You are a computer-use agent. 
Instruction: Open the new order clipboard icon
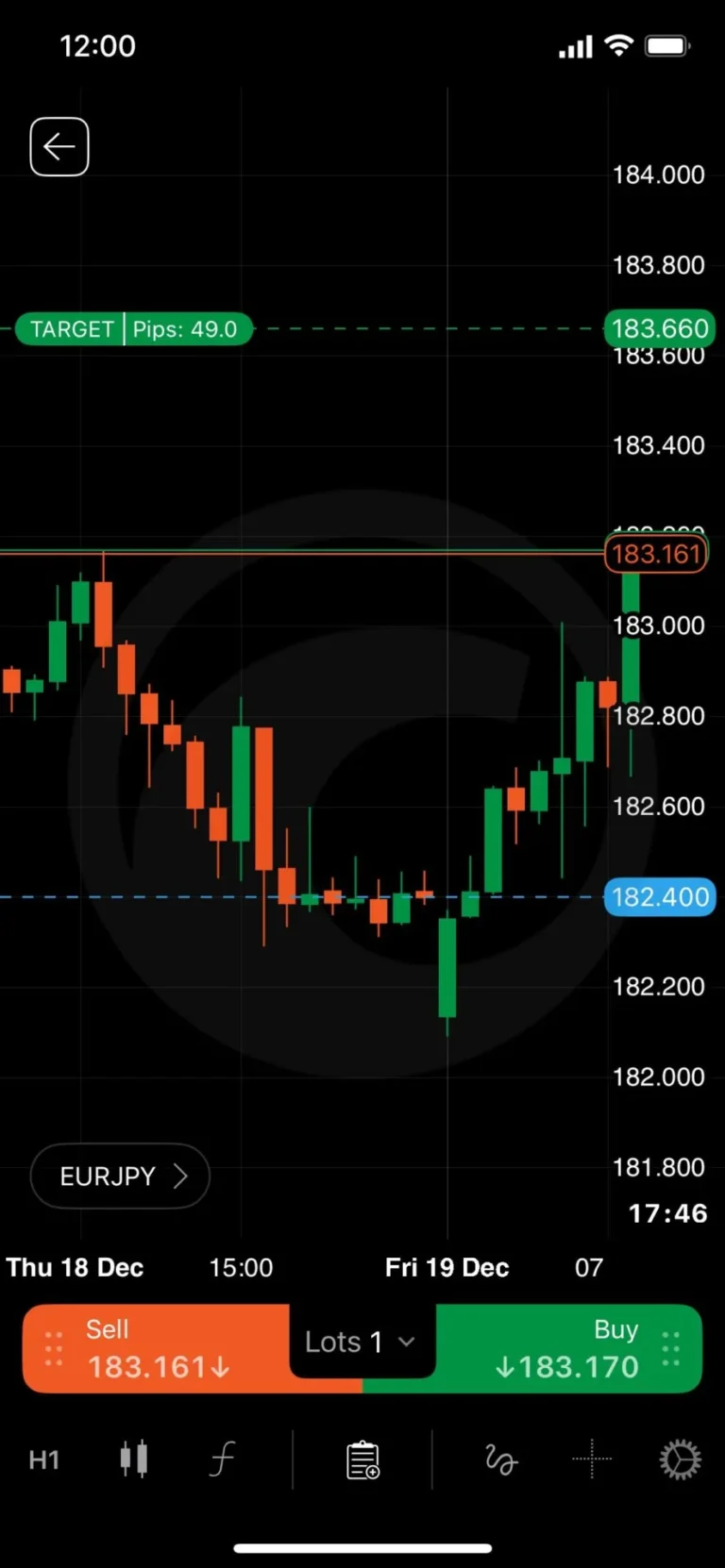pyautogui.click(x=362, y=1459)
